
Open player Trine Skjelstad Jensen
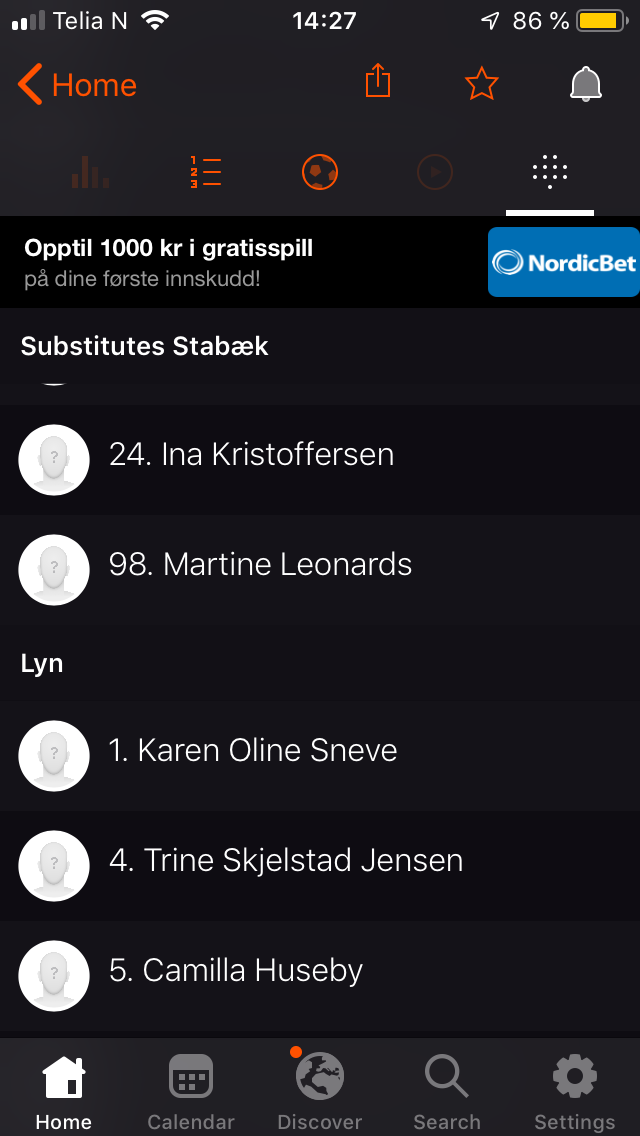click(320, 866)
